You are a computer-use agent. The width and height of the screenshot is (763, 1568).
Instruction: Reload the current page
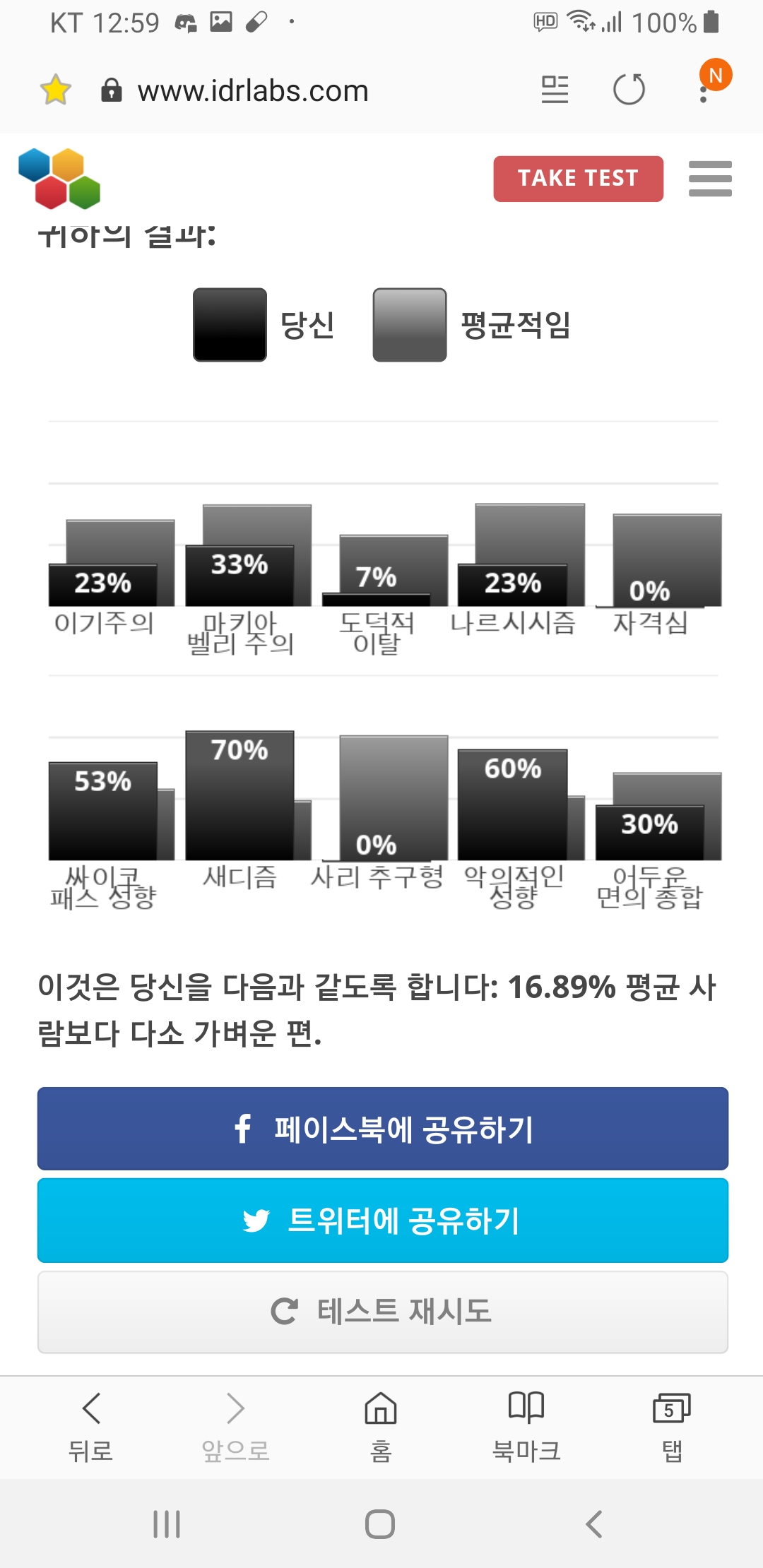[x=628, y=90]
